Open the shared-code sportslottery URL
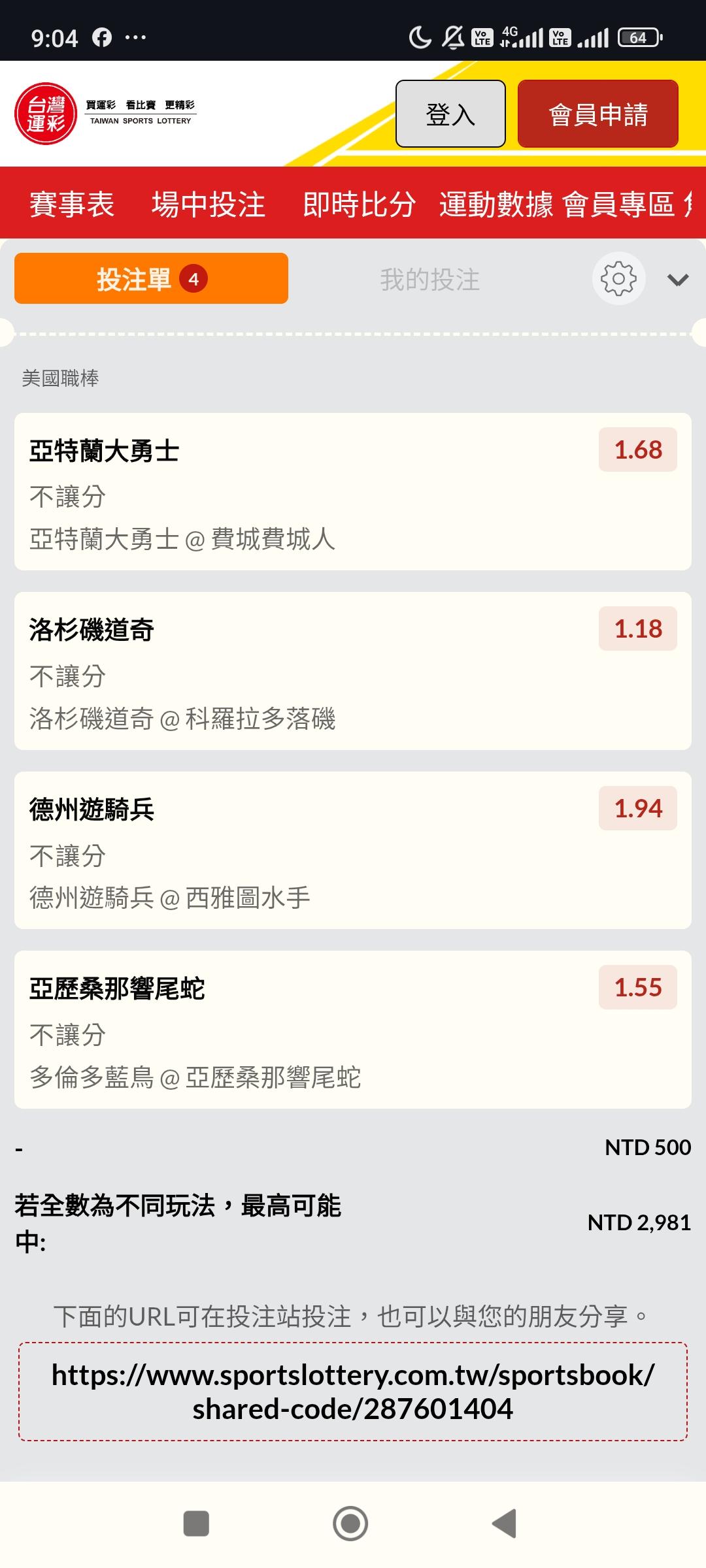This screenshot has height=1568, width=706. click(353, 1392)
